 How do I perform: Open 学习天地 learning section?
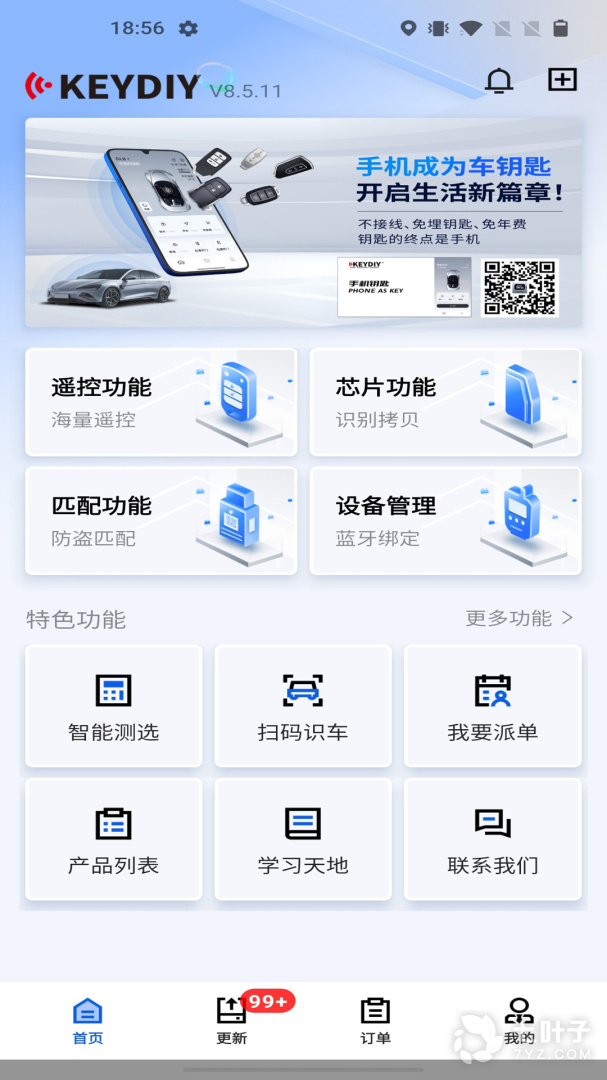(x=303, y=839)
